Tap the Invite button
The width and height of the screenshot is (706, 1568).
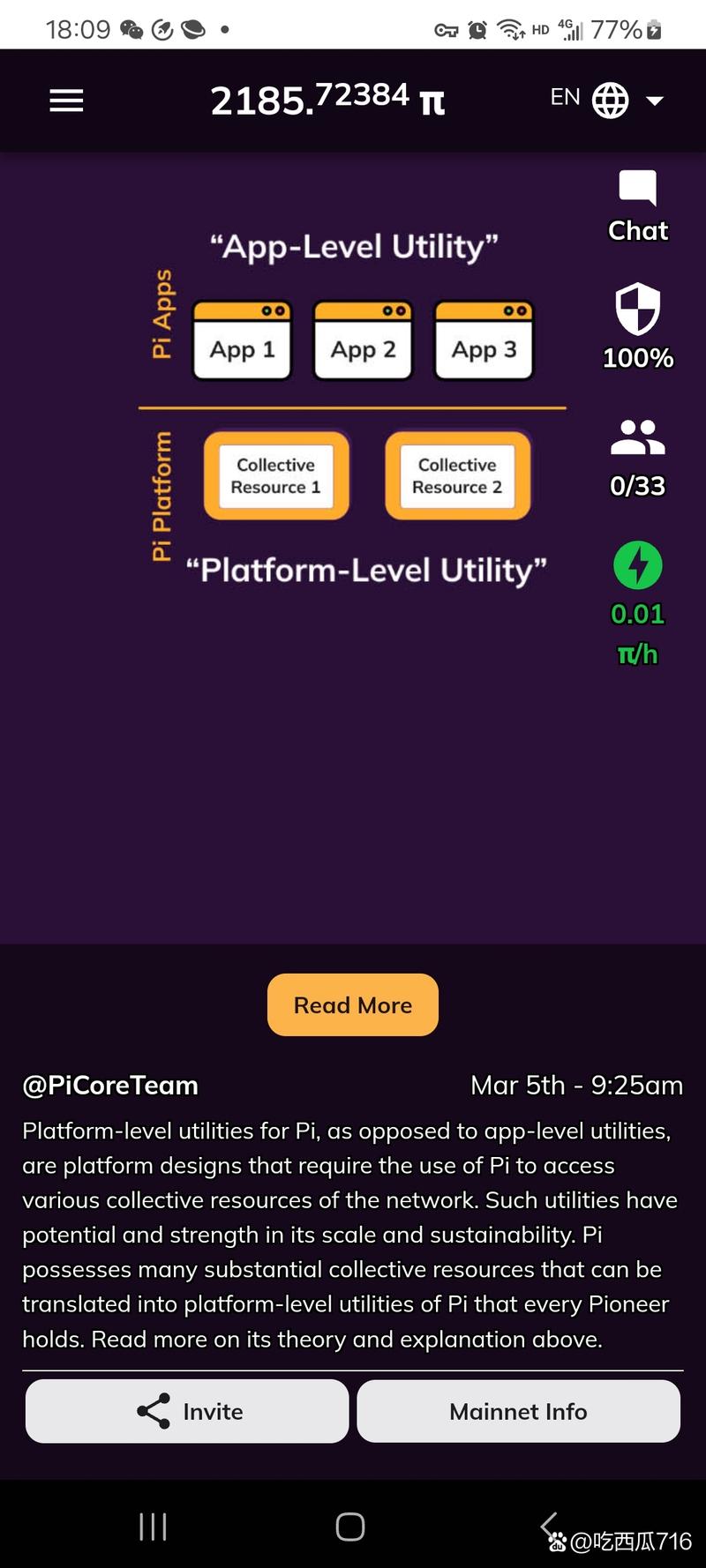pyautogui.click(x=187, y=1411)
